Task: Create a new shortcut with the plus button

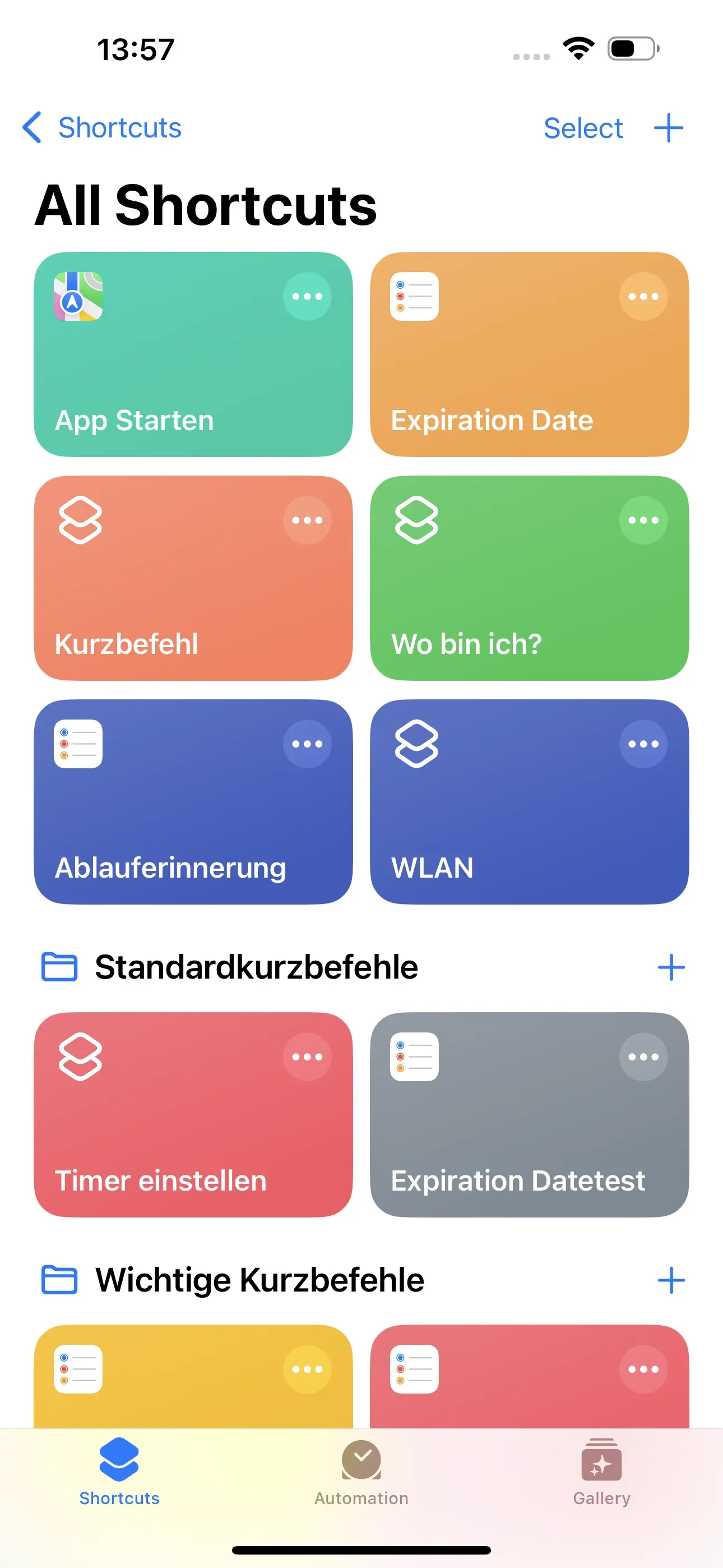Action: [x=668, y=127]
